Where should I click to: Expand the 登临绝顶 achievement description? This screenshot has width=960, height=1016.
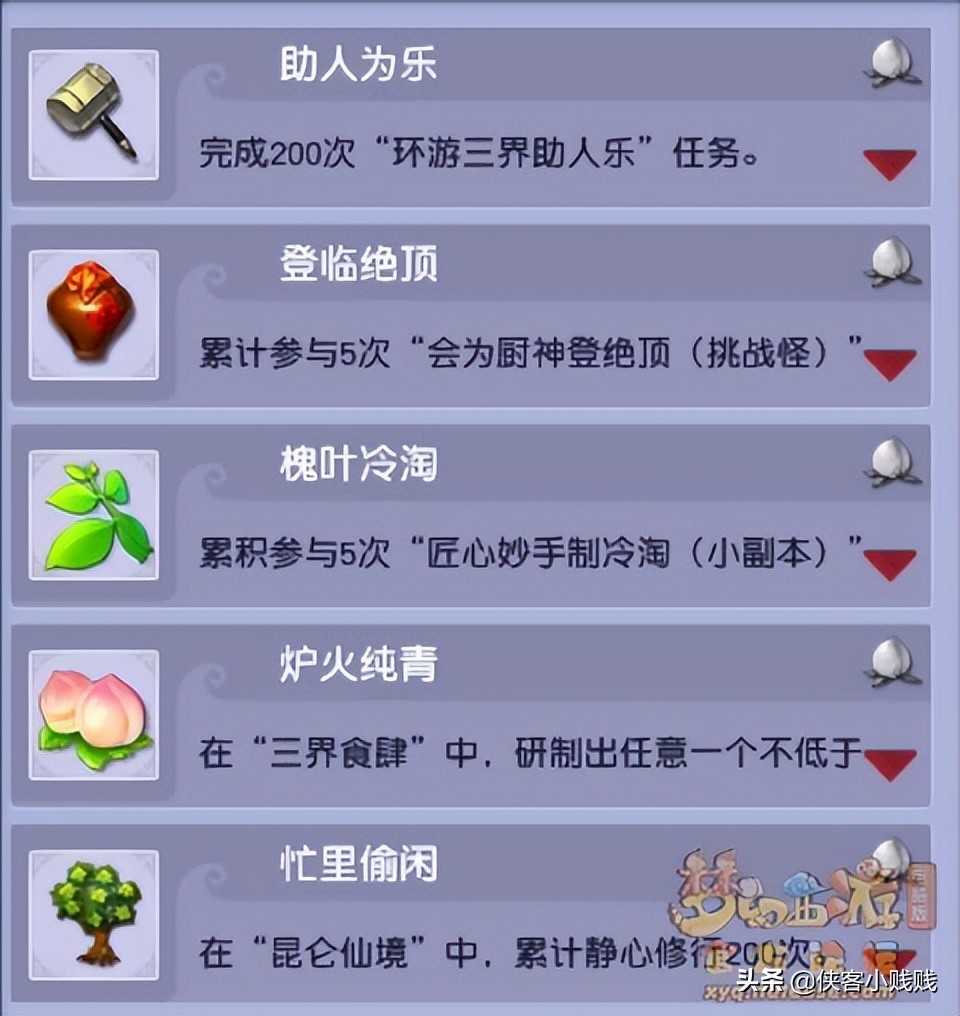889,364
